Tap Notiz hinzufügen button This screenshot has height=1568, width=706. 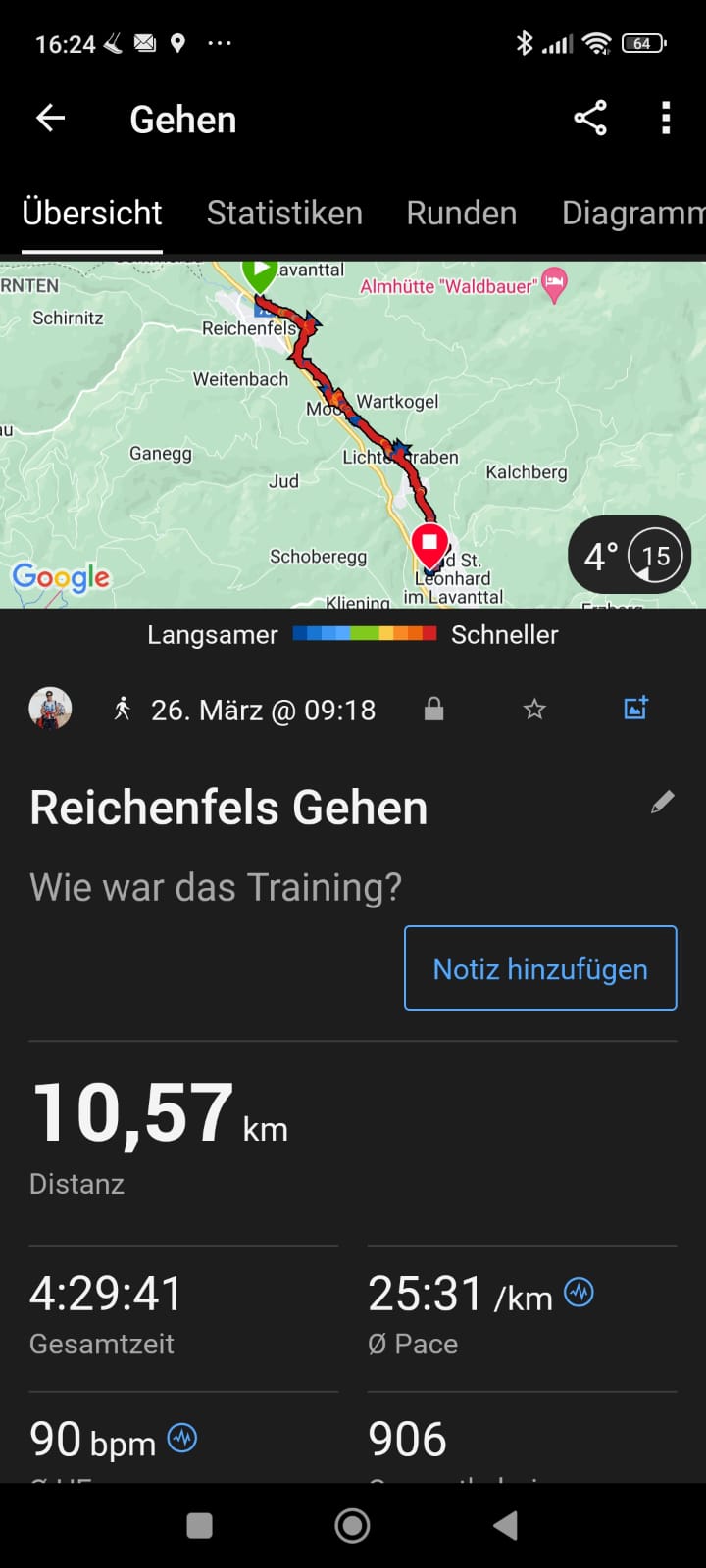[540, 968]
